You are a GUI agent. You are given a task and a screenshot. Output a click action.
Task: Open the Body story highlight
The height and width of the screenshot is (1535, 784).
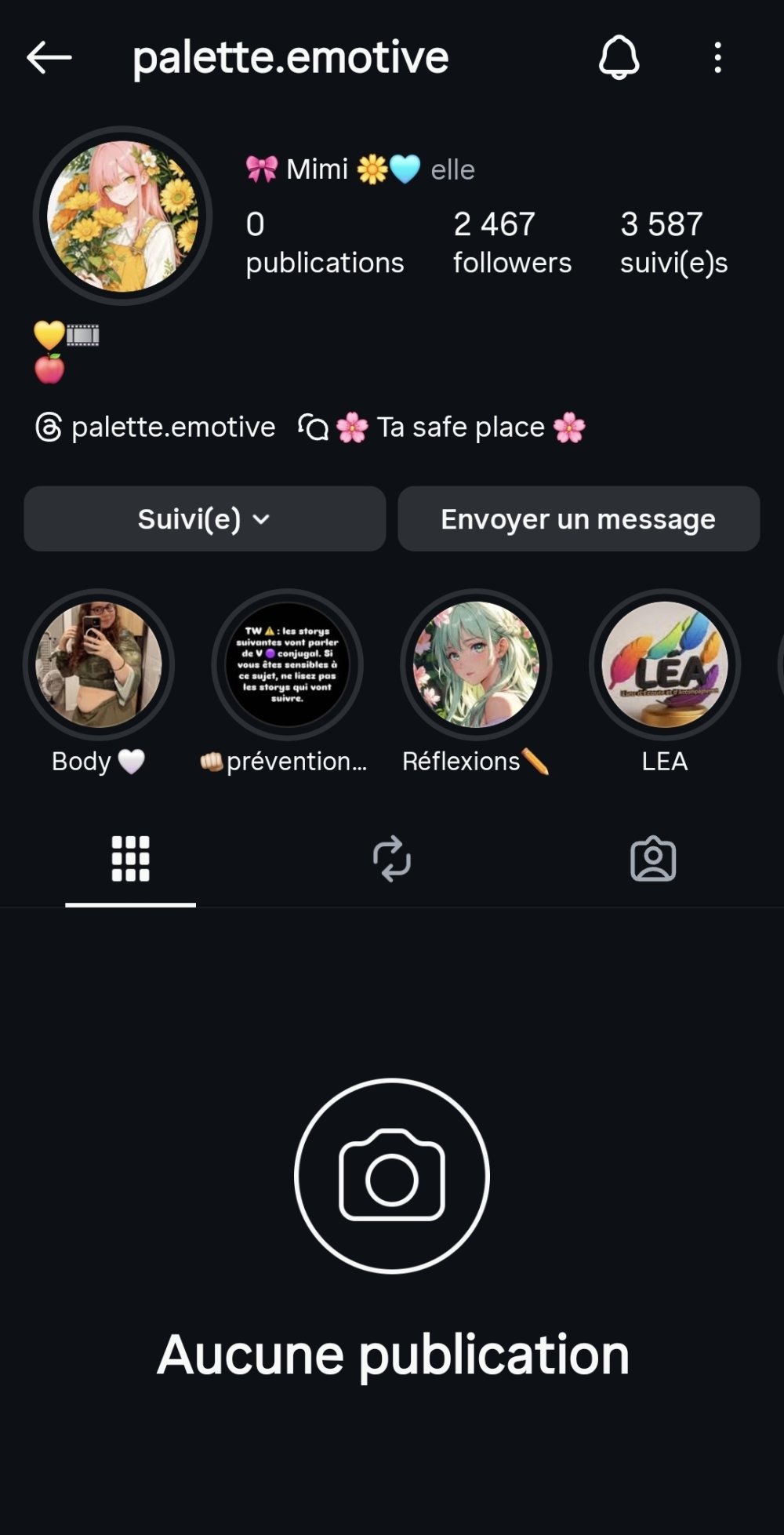(99, 665)
